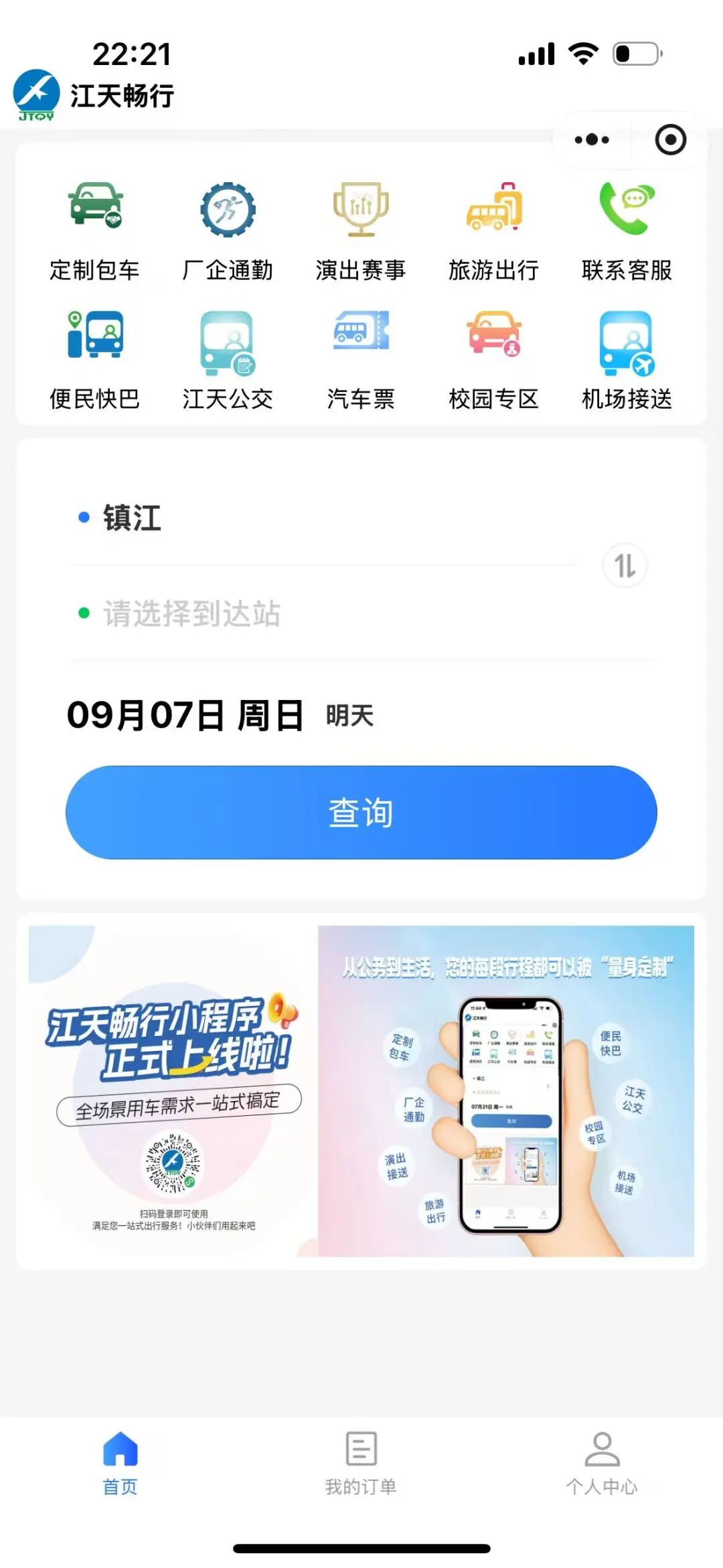Open the mini program more options menu

point(592,140)
